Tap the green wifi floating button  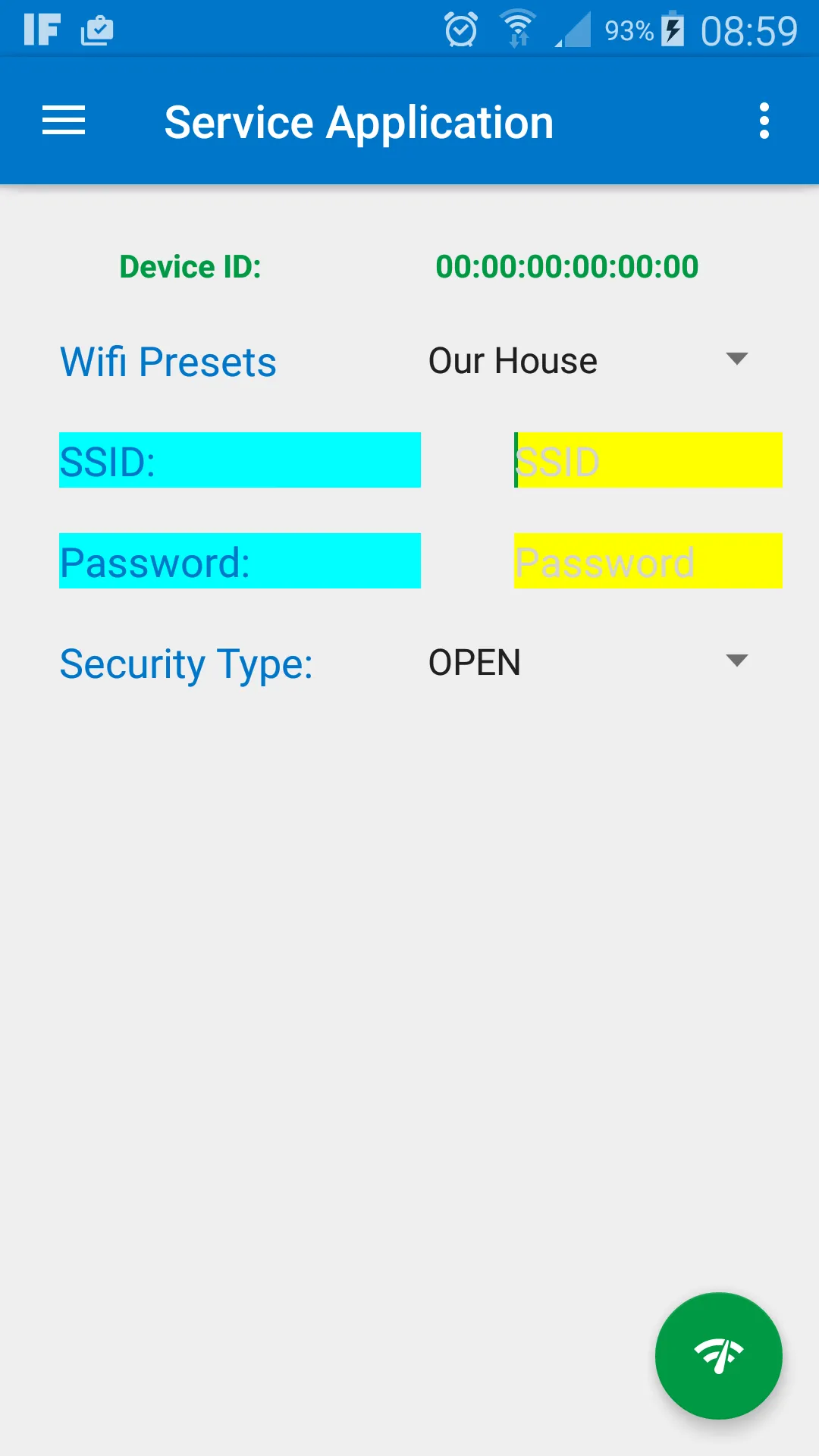(x=718, y=1355)
